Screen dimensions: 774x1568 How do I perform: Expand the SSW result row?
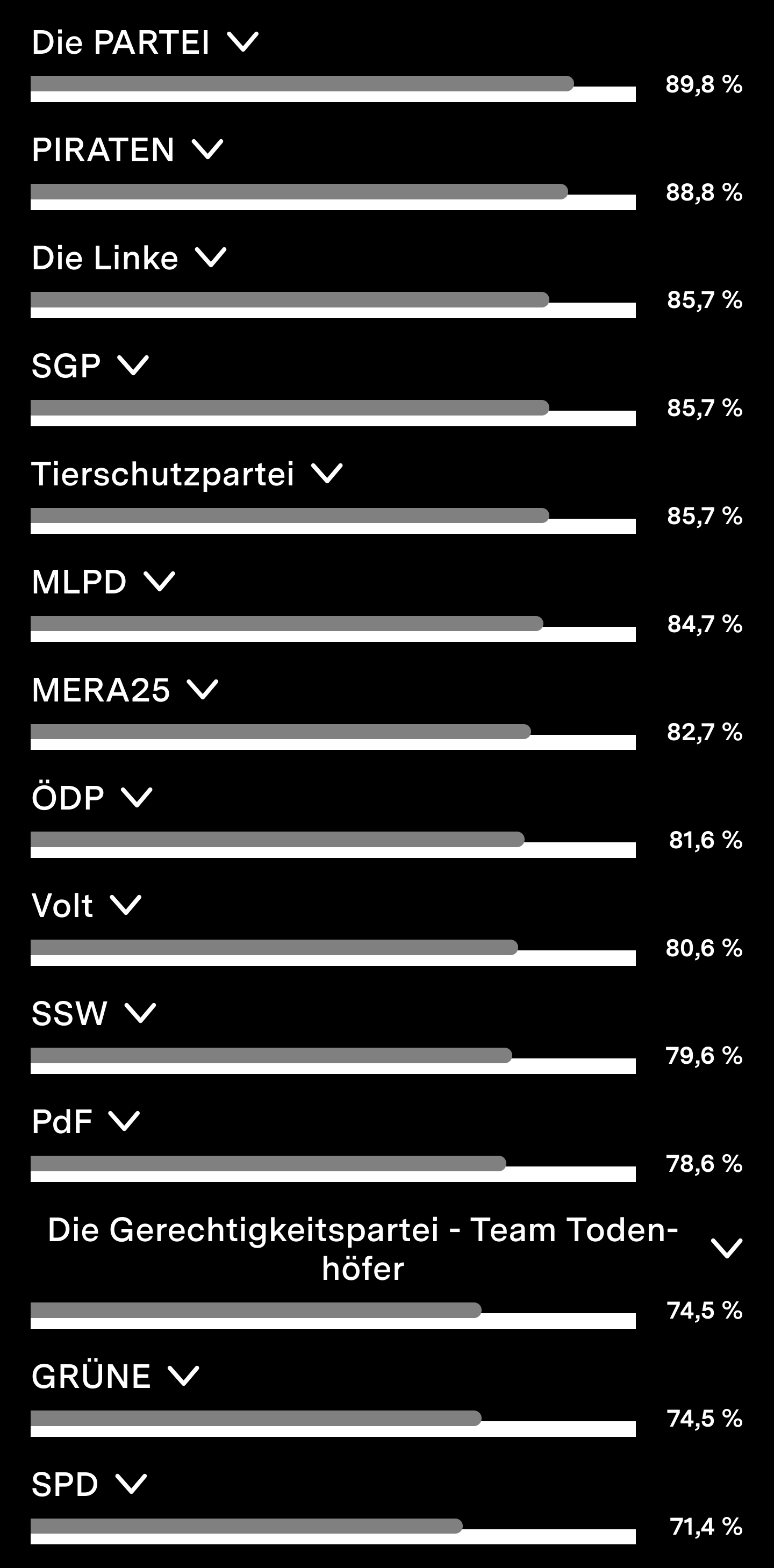pos(141,1013)
